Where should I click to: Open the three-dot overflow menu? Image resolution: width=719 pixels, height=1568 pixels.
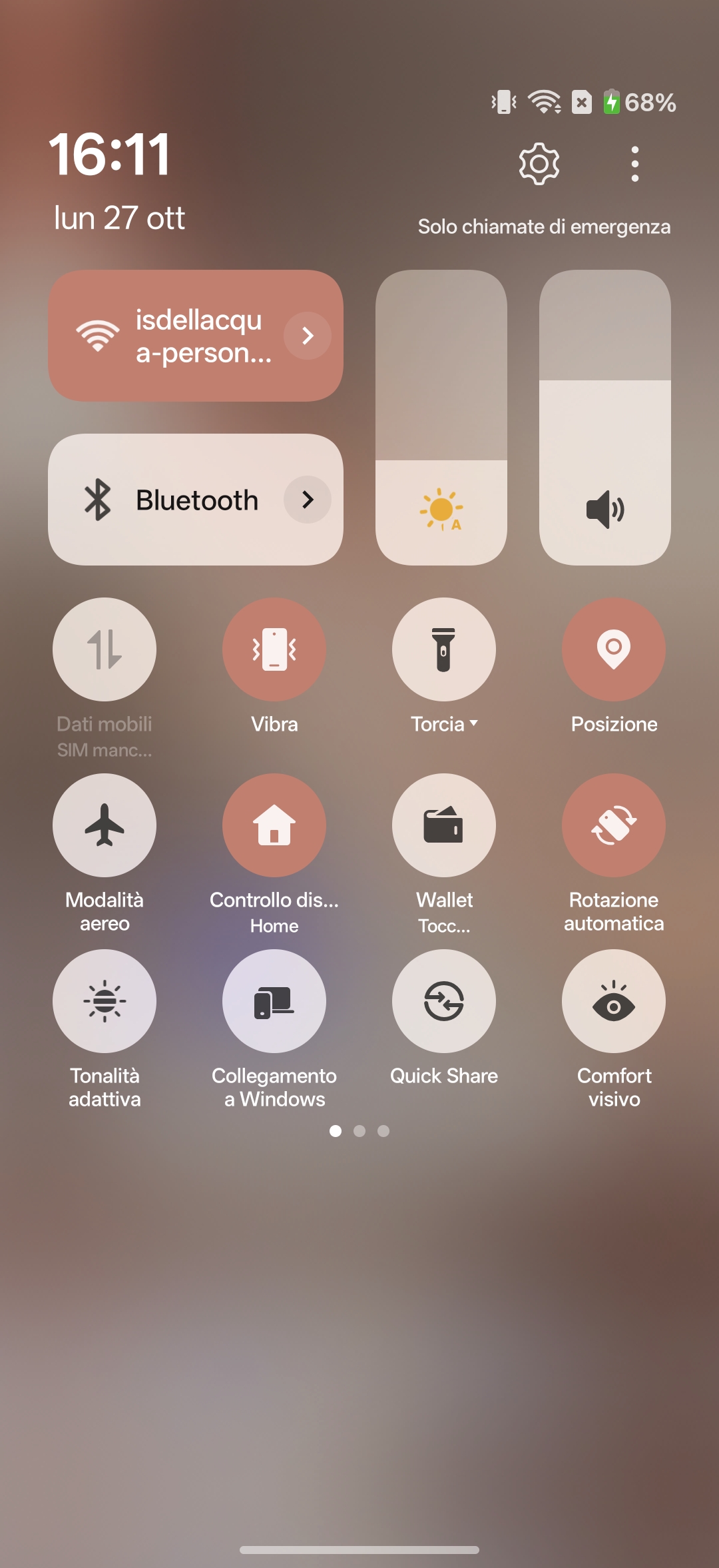(634, 164)
